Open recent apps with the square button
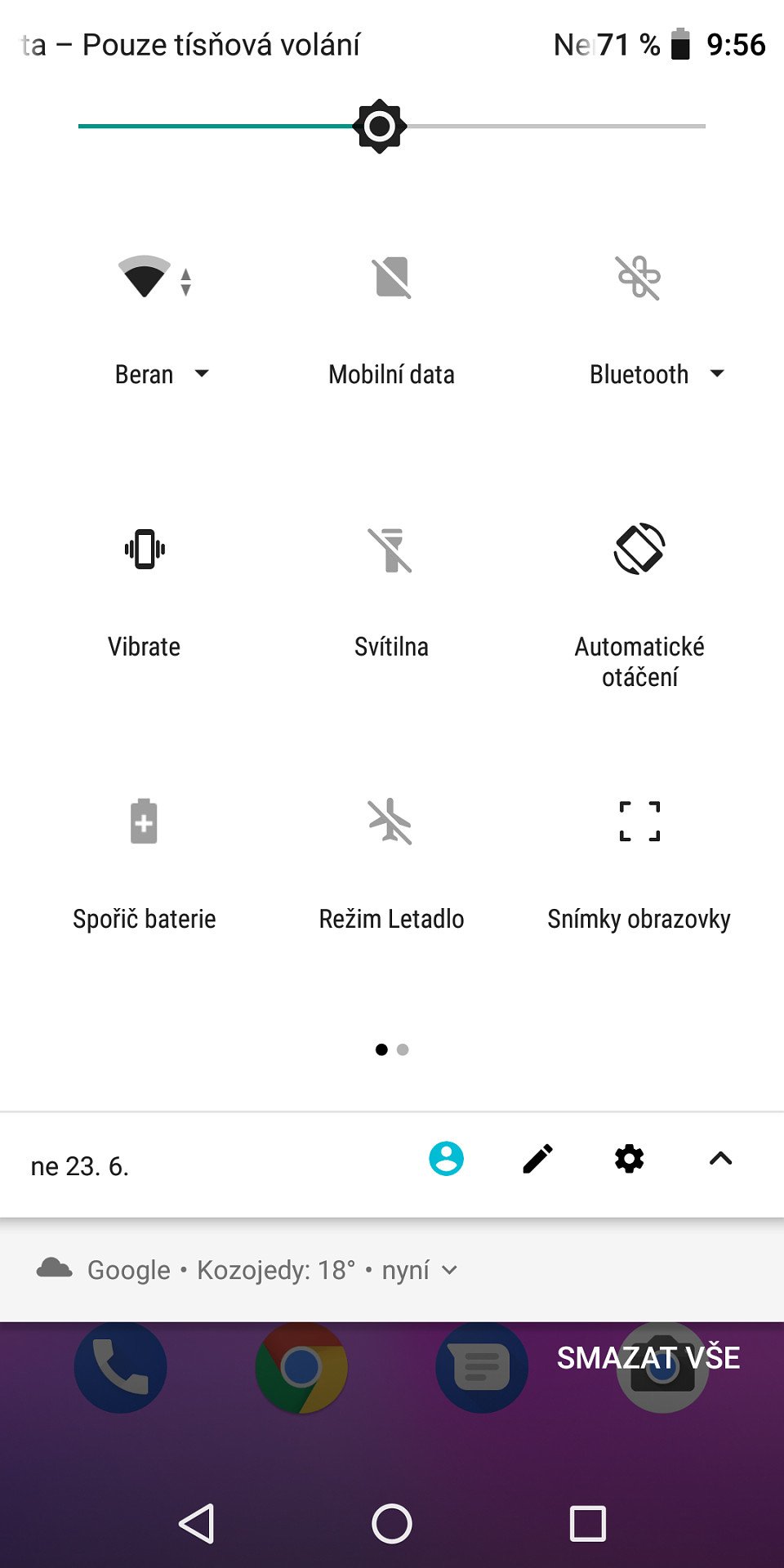 pyautogui.click(x=588, y=1524)
